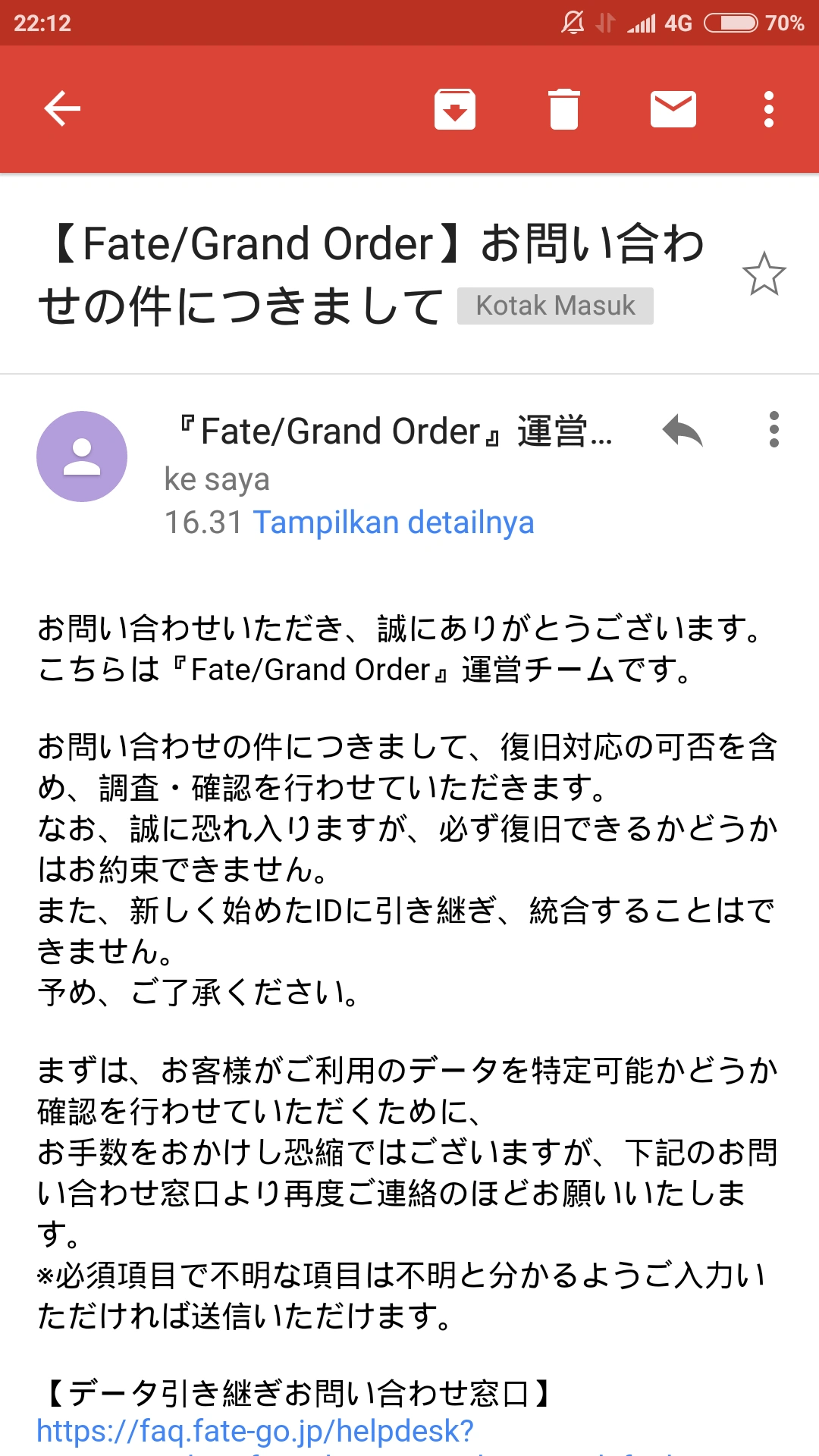Tap the Kotak Masuk label
Screen dimensions: 819x1456
[555, 306]
